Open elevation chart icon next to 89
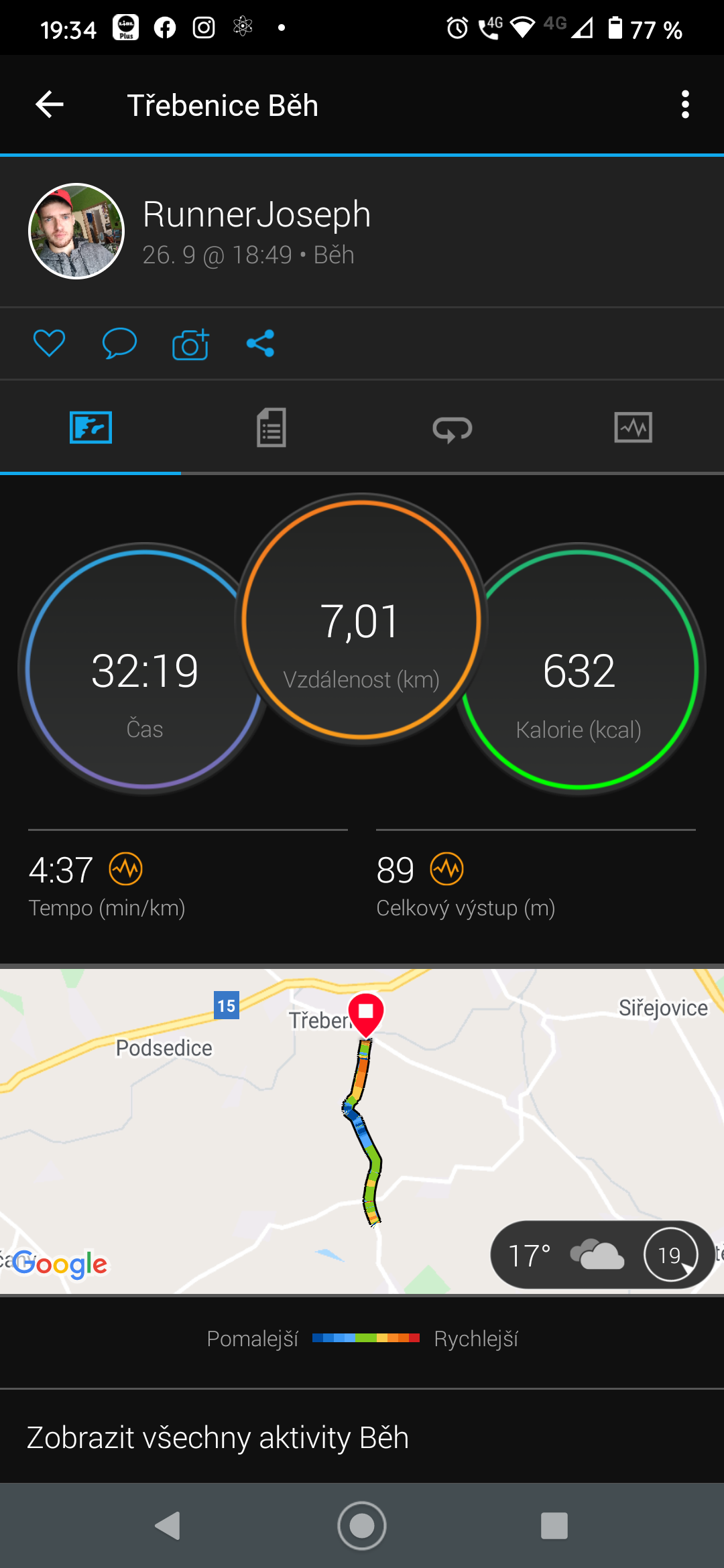The height and width of the screenshot is (1568, 724). coord(447,870)
